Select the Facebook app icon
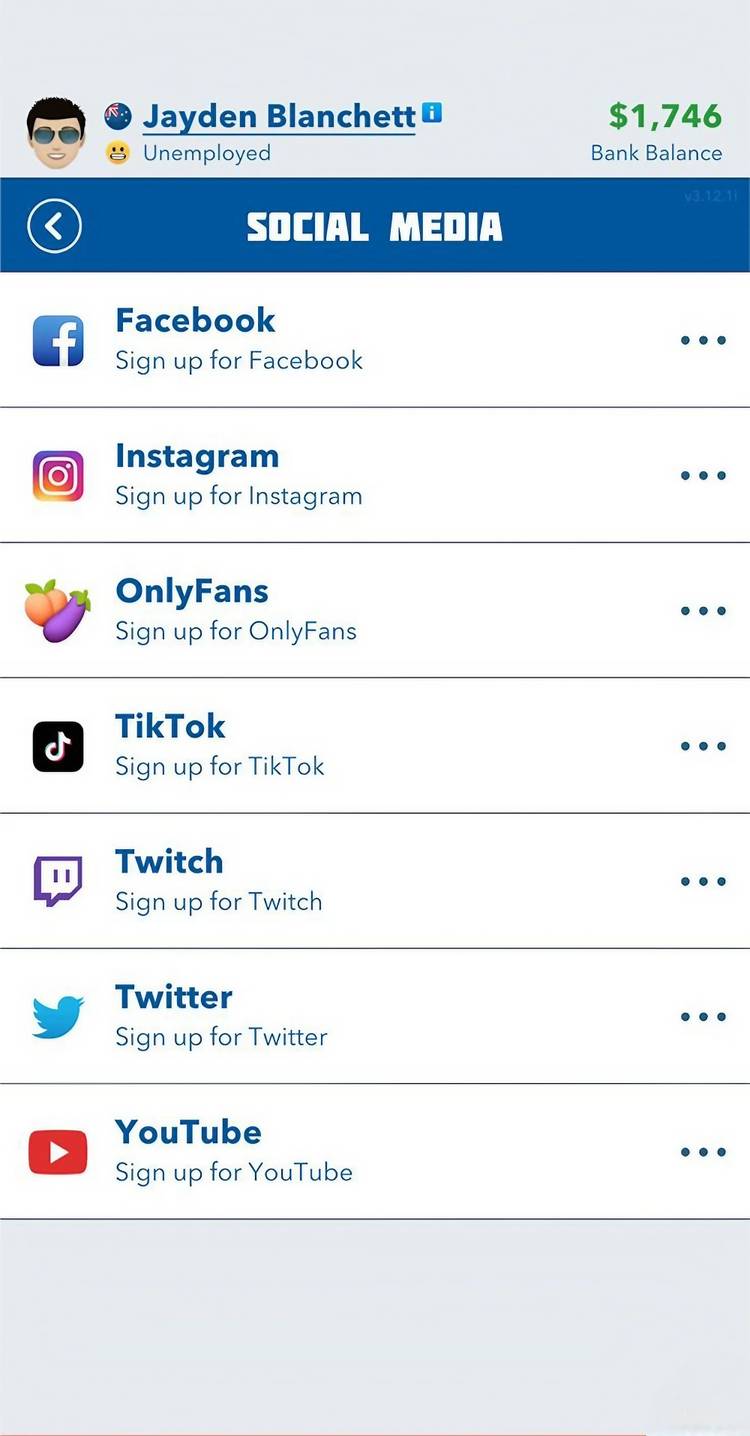Screen dimensions: 750x1436 [x=57, y=340]
